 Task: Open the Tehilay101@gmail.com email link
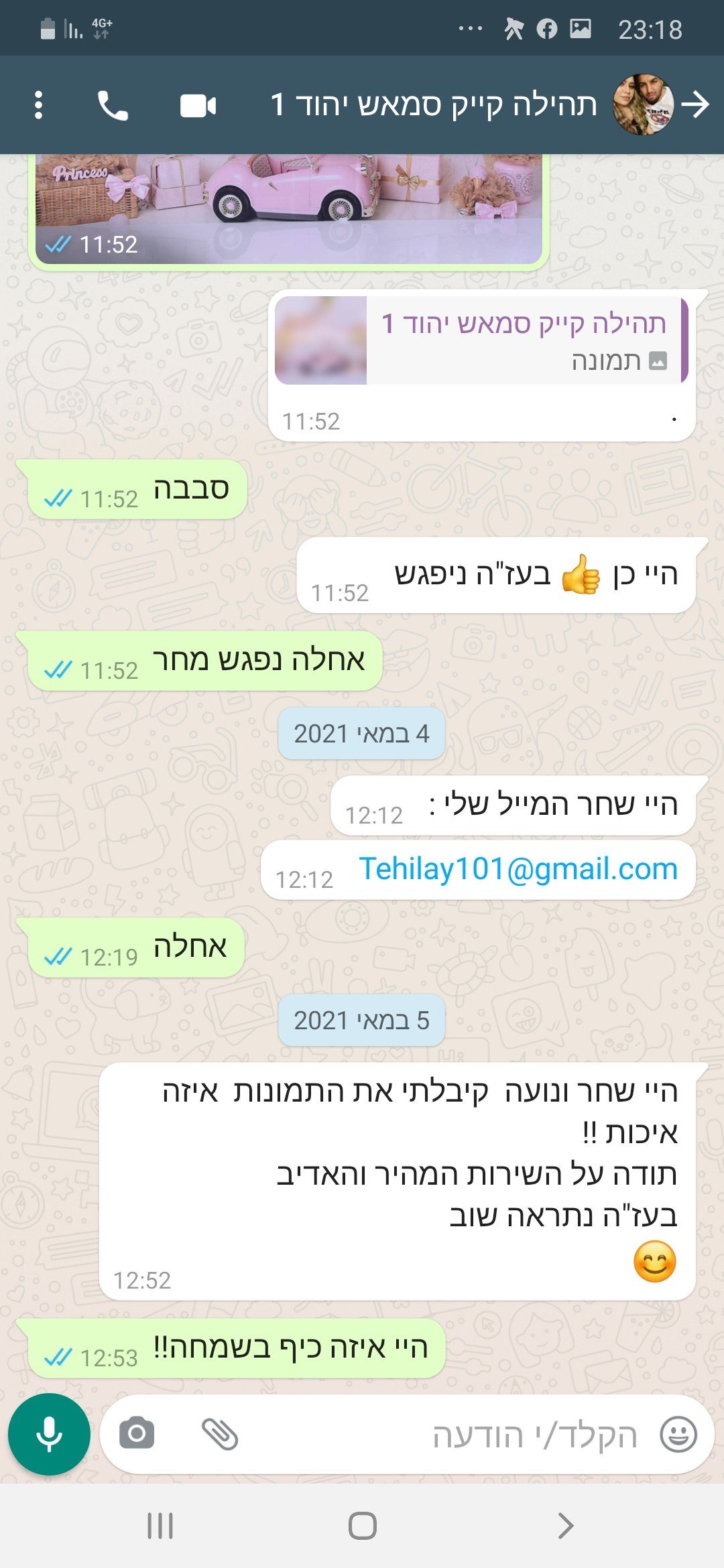click(x=518, y=868)
